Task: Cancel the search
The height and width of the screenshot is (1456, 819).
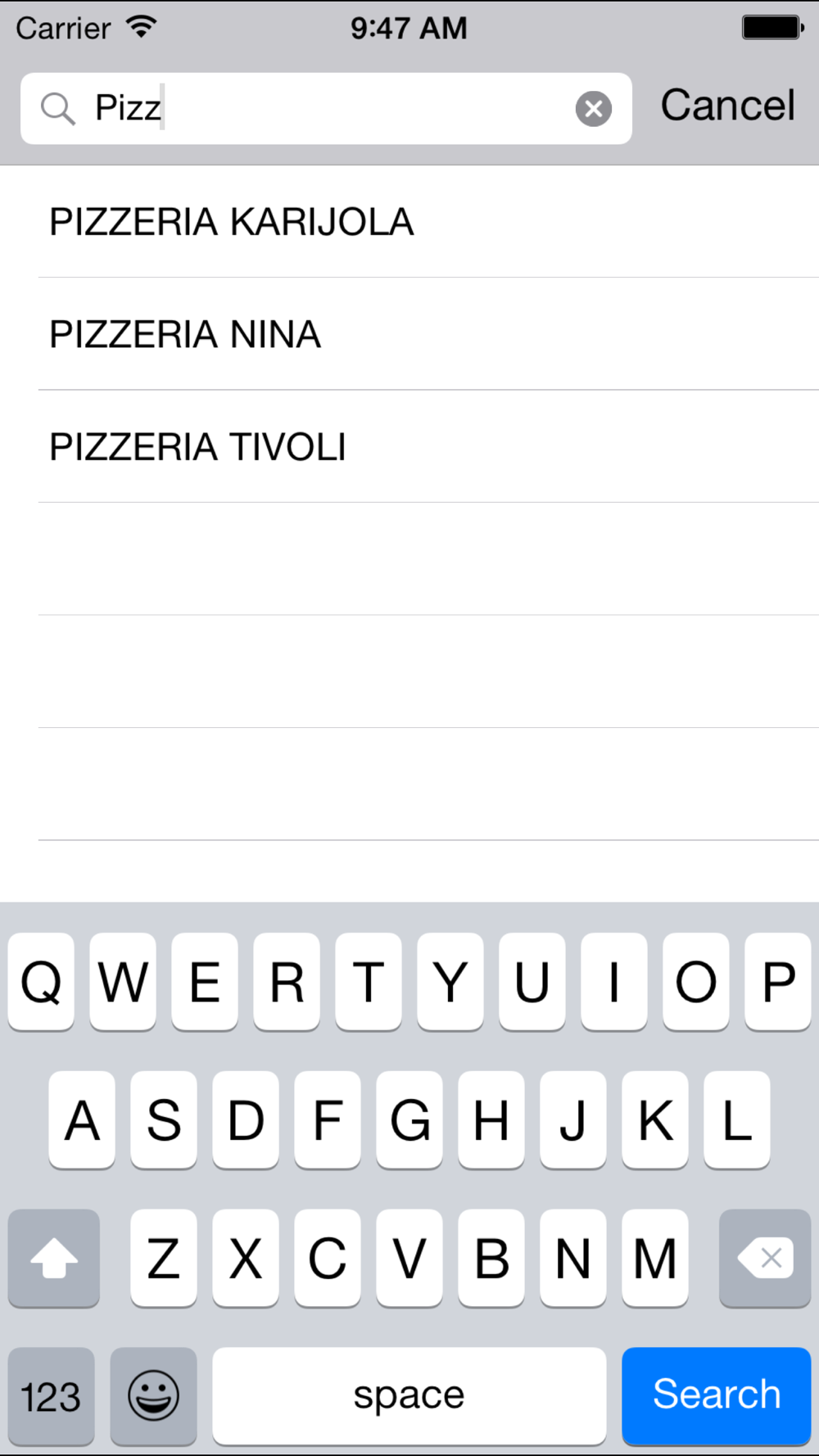Action: point(727,106)
